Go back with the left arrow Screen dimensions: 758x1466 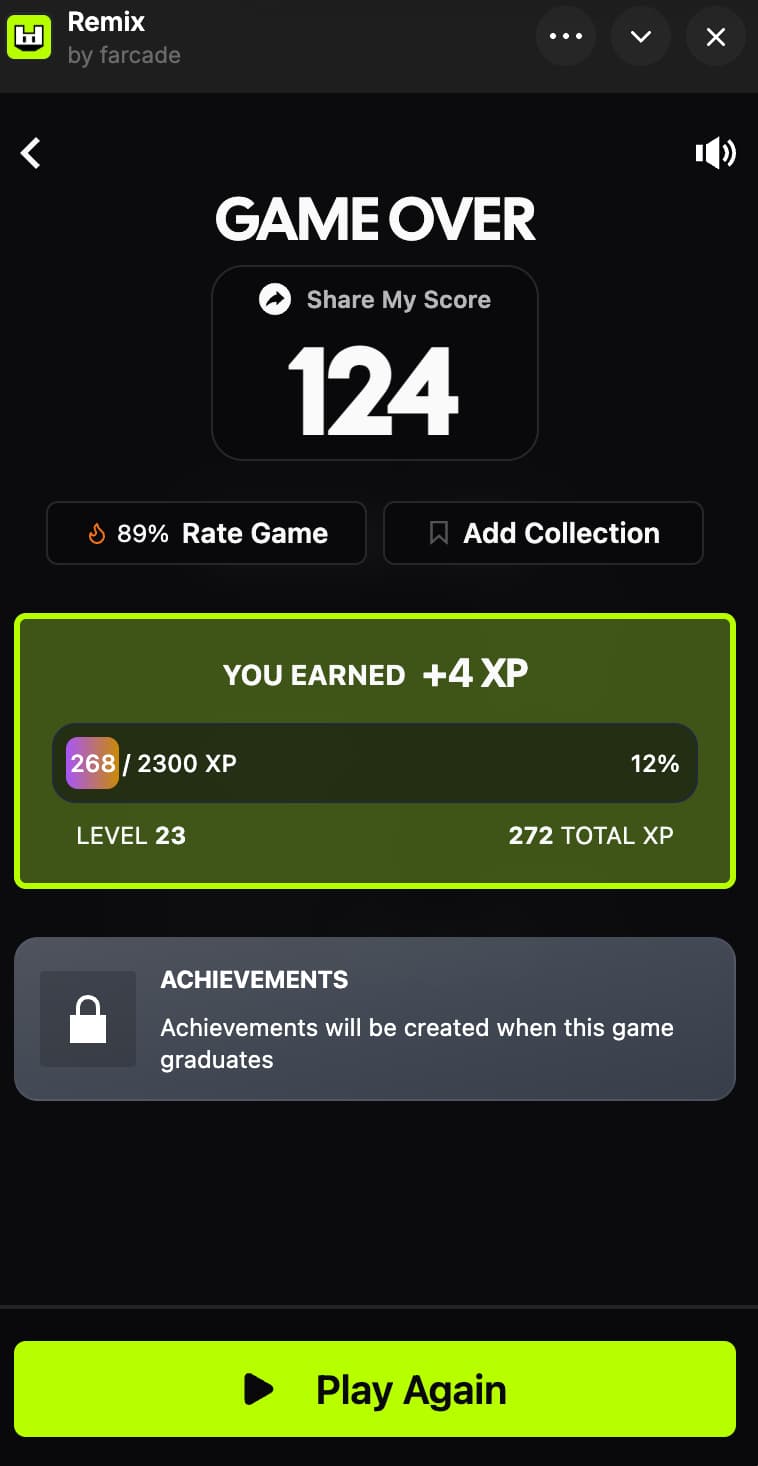pyautogui.click(x=31, y=153)
